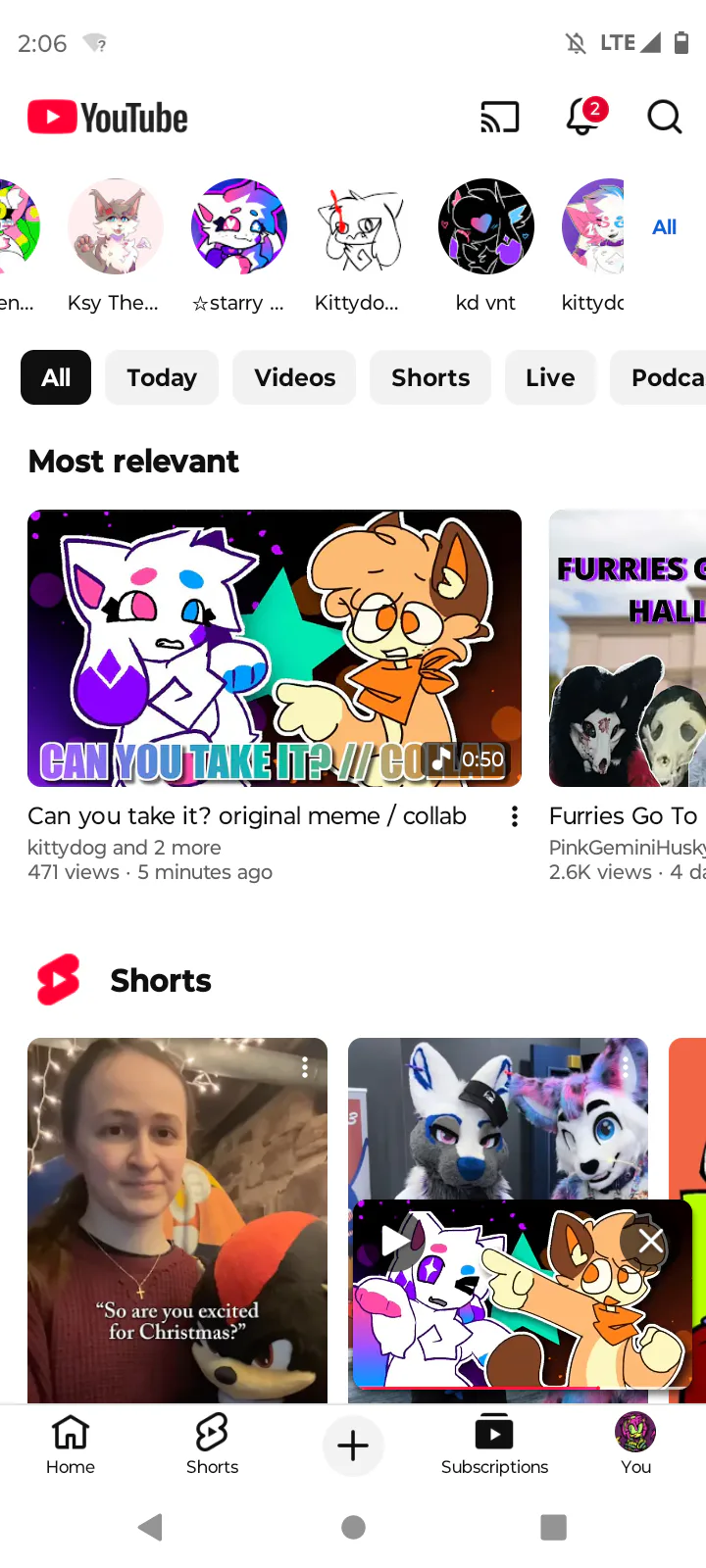
Task: View all subscribed channels
Action: [664, 226]
